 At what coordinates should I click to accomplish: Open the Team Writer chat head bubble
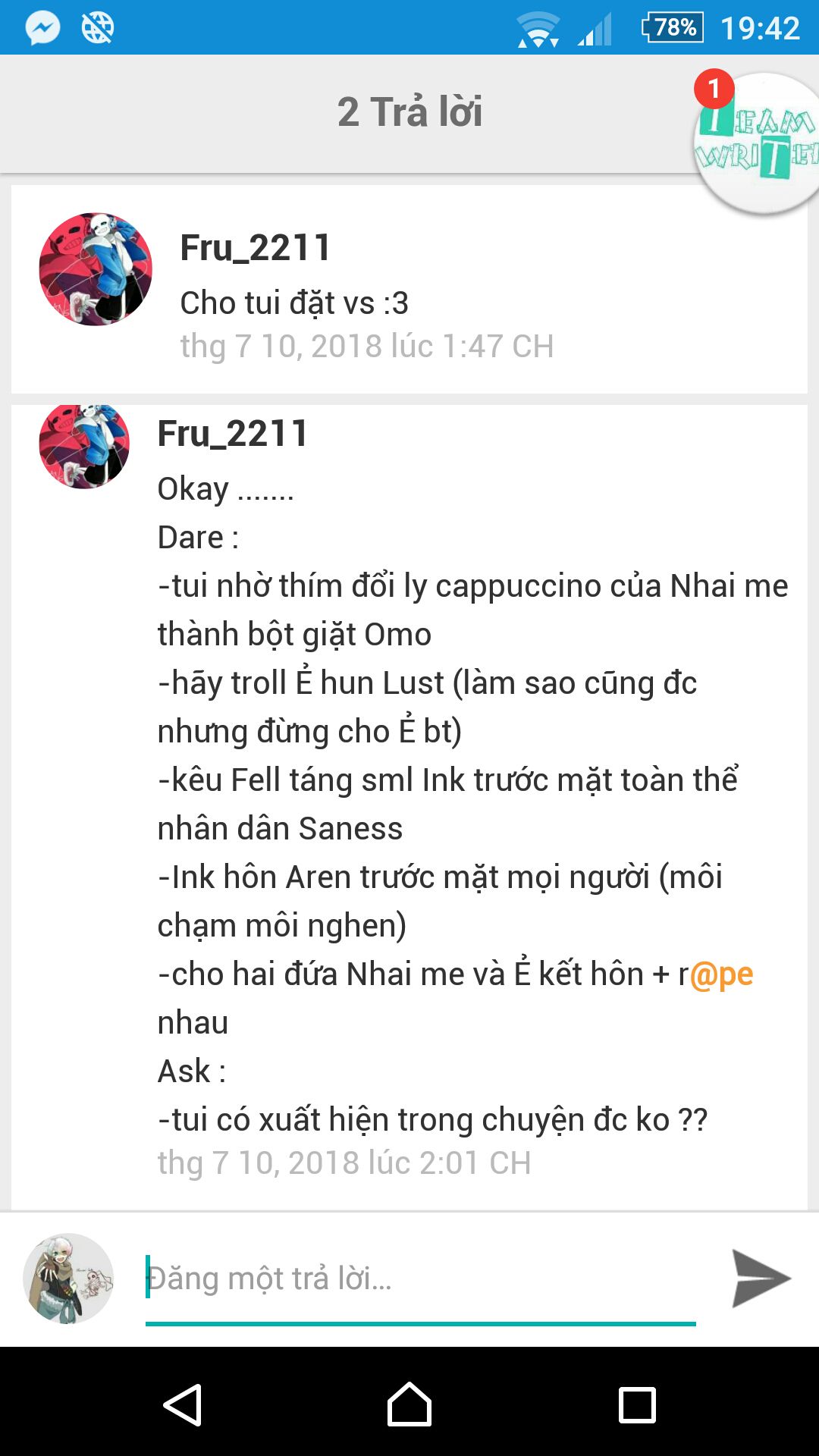click(758, 144)
